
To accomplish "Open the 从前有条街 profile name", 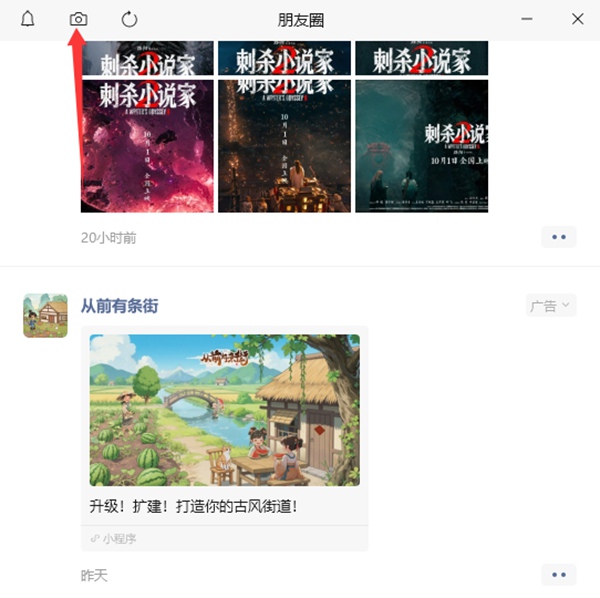I will (119, 306).
